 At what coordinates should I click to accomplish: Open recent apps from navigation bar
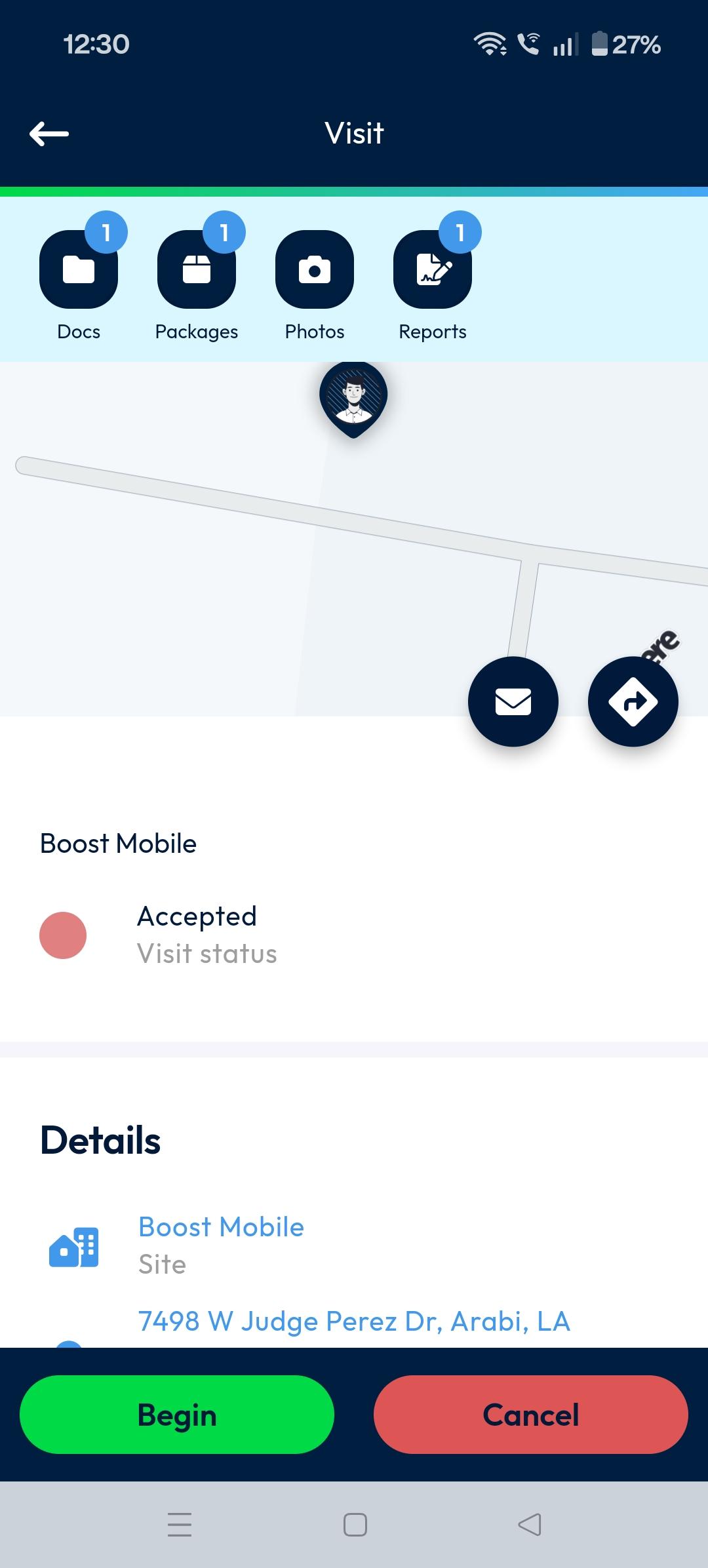point(180,1525)
